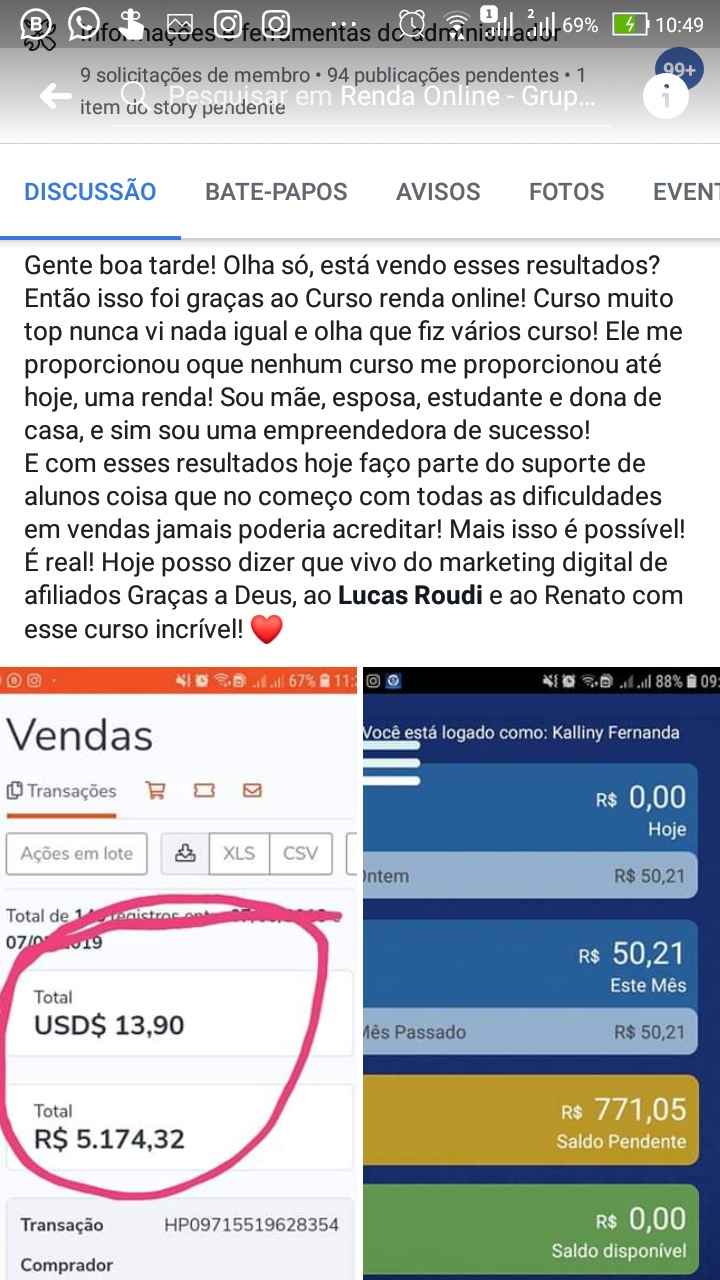720x1280 pixels.
Task: Select the Fotos tab
Action: click(566, 192)
